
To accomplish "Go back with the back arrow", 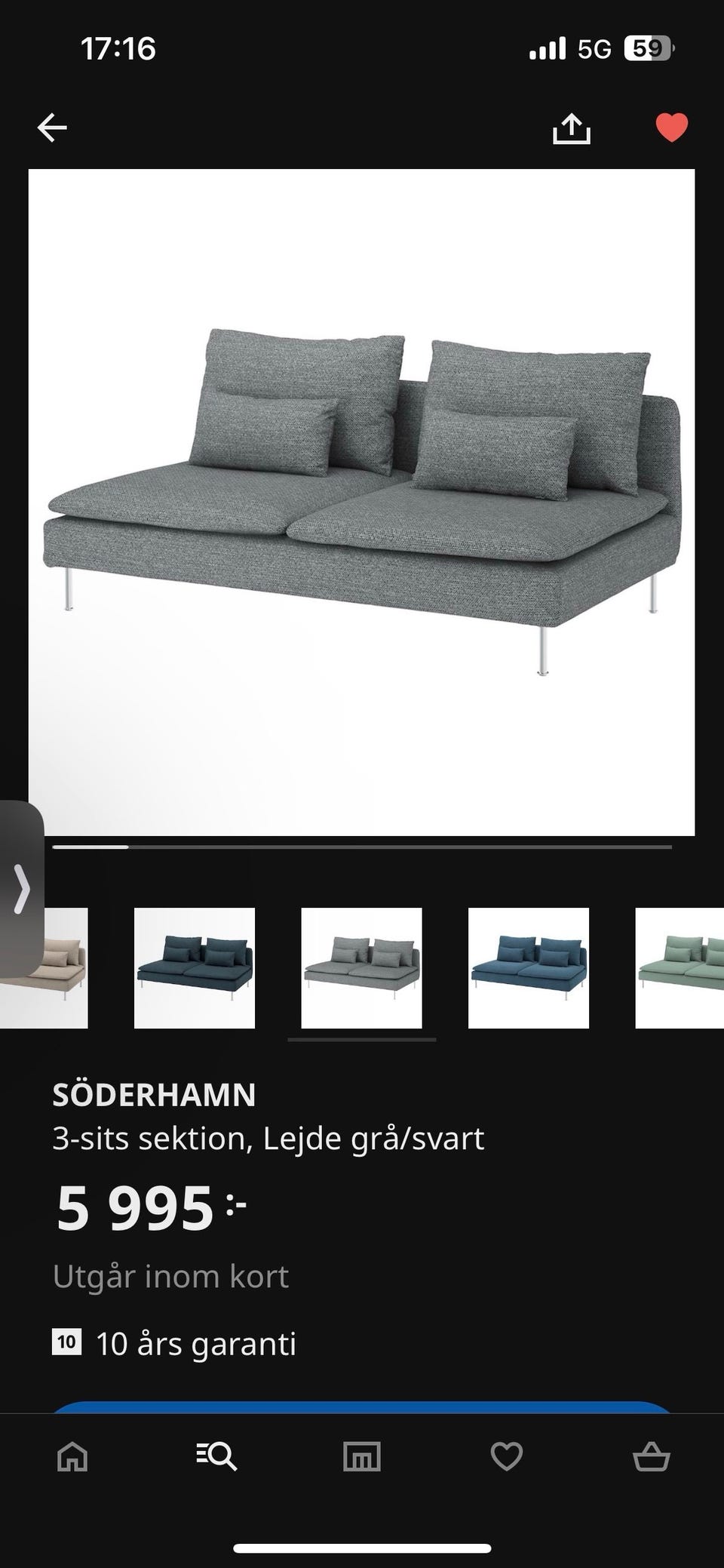I will [x=53, y=127].
